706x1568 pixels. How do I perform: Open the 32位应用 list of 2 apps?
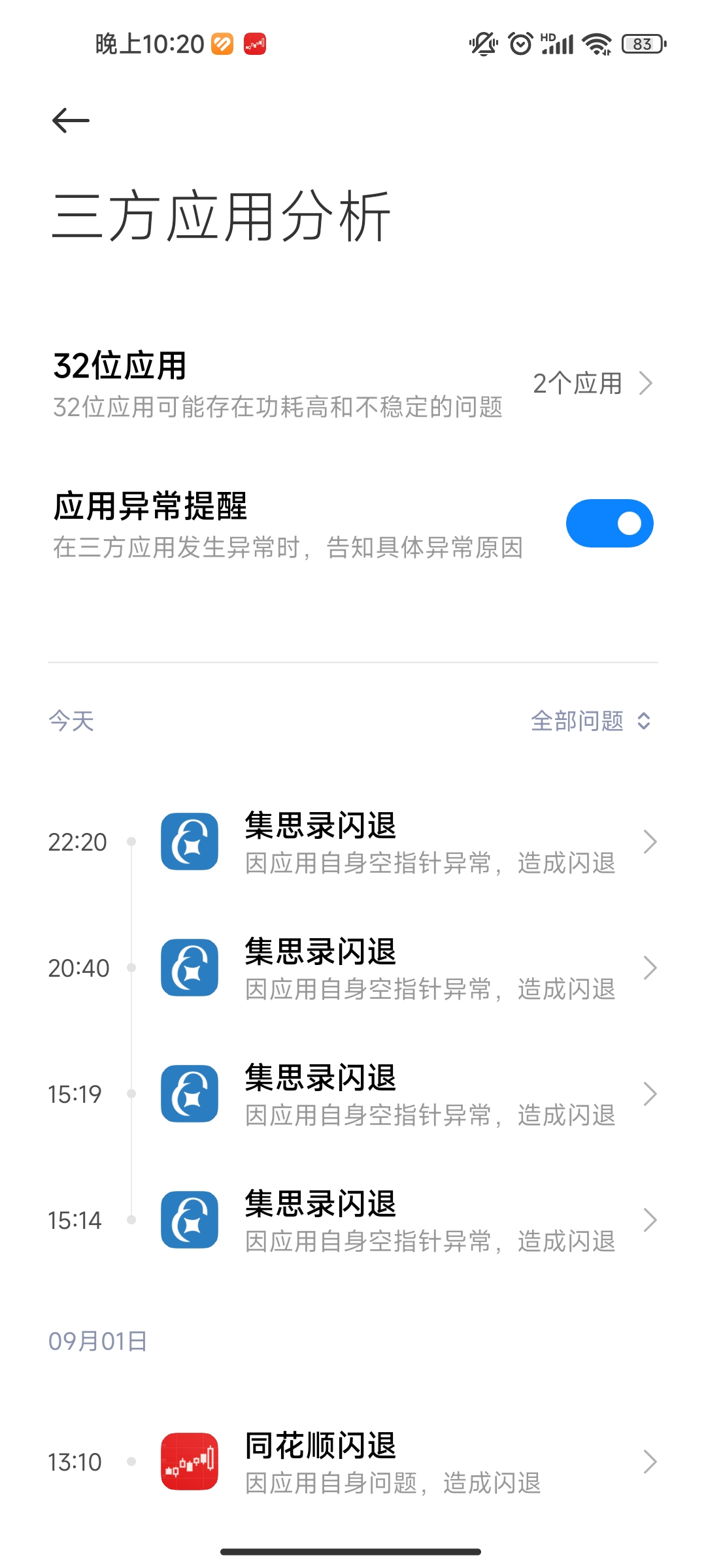tap(592, 384)
